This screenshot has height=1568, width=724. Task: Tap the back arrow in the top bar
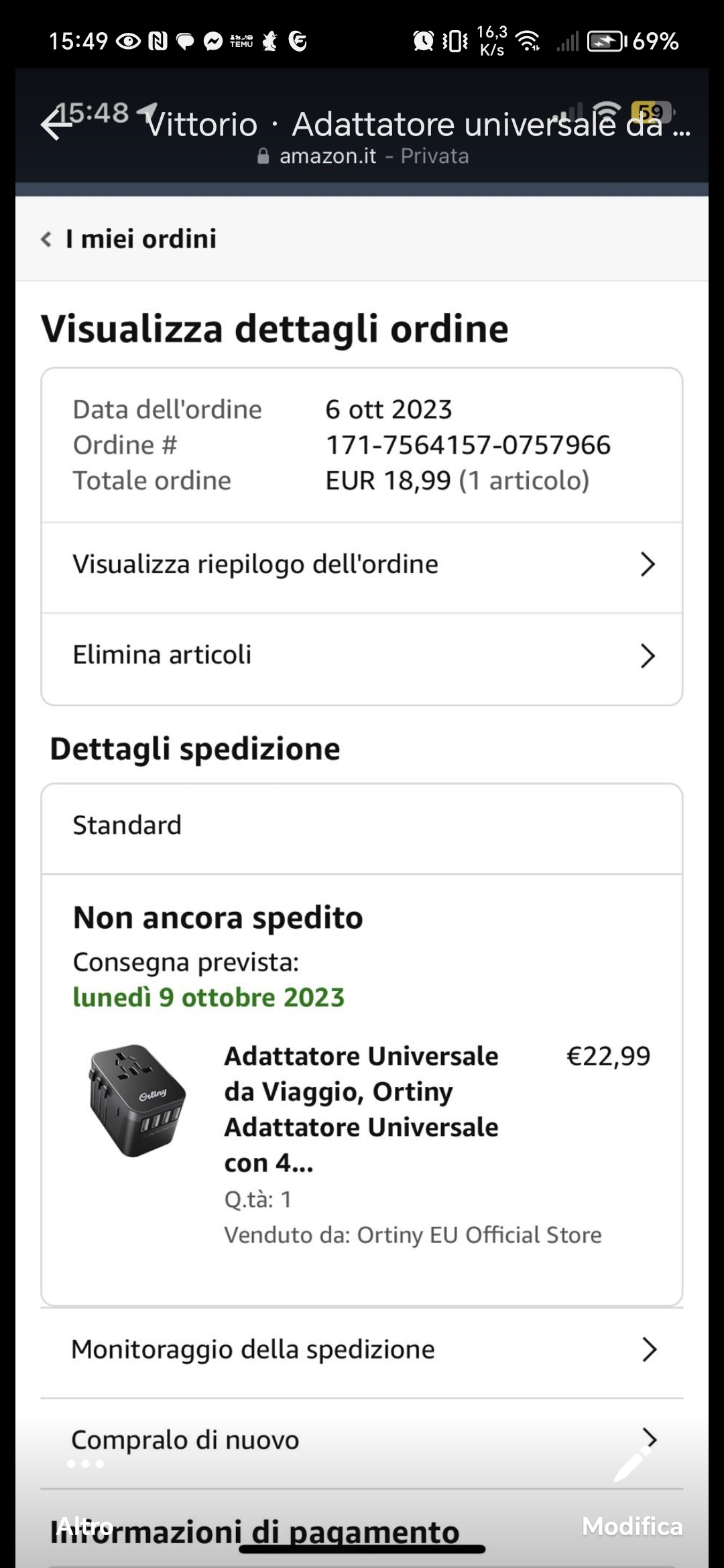coord(56,125)
